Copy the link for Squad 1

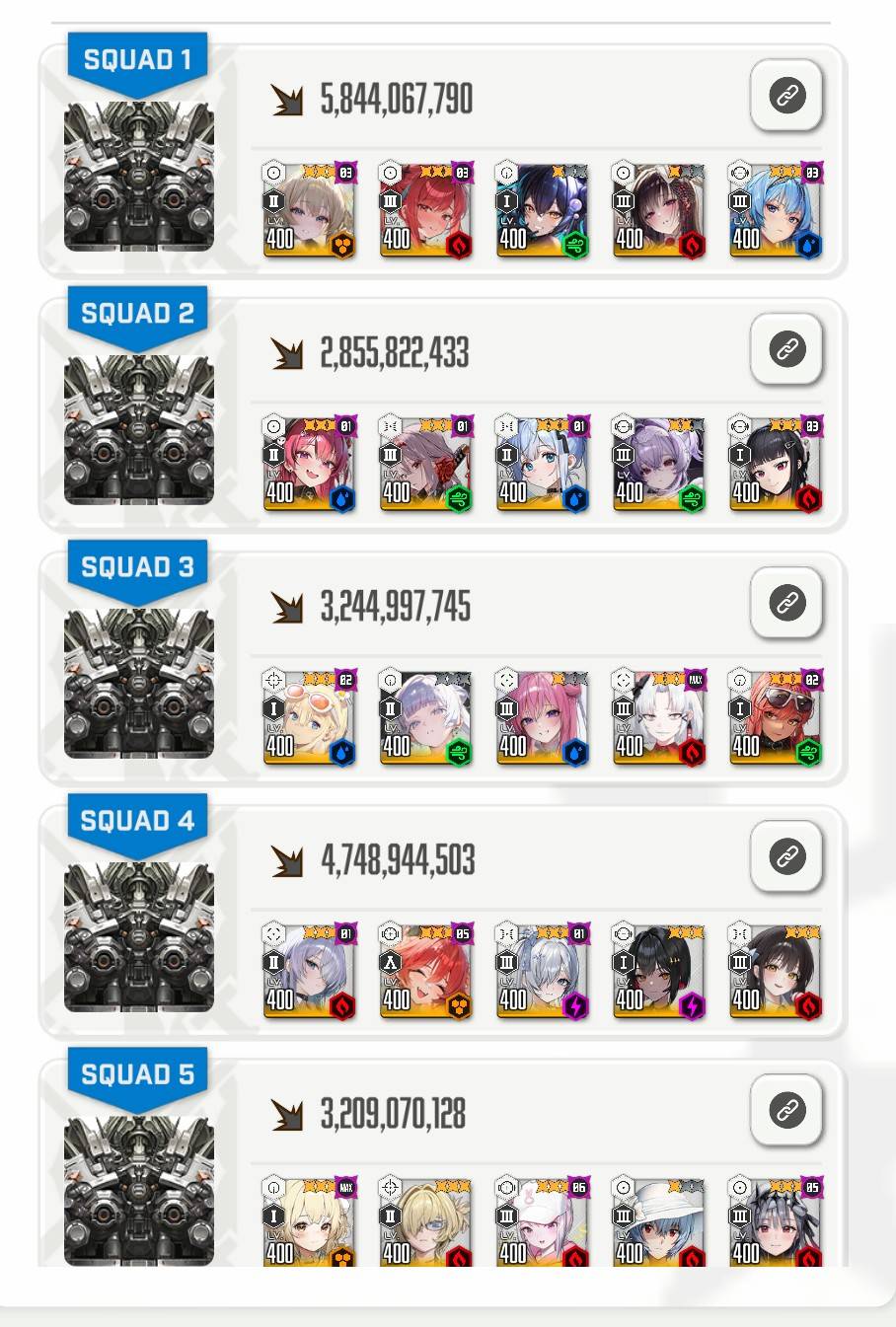(786, 96)
